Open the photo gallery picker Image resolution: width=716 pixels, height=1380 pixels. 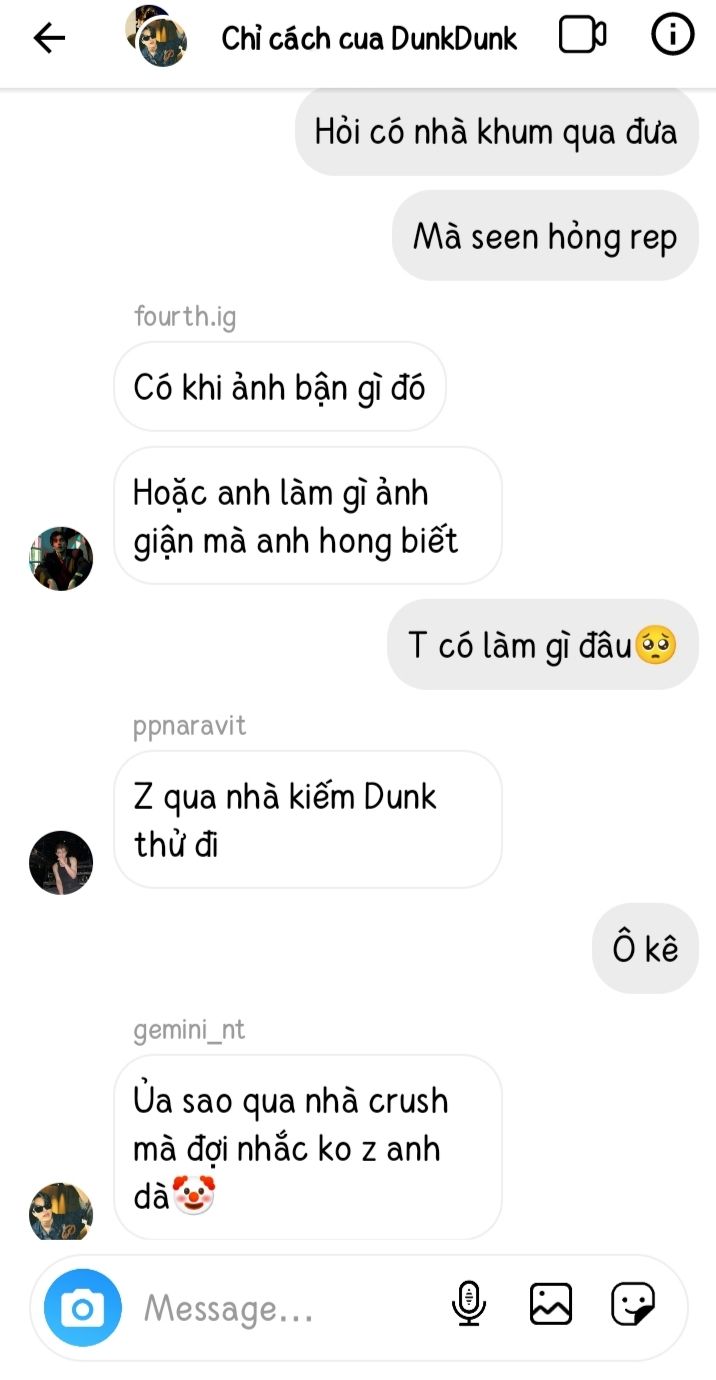coord(551,1304)
